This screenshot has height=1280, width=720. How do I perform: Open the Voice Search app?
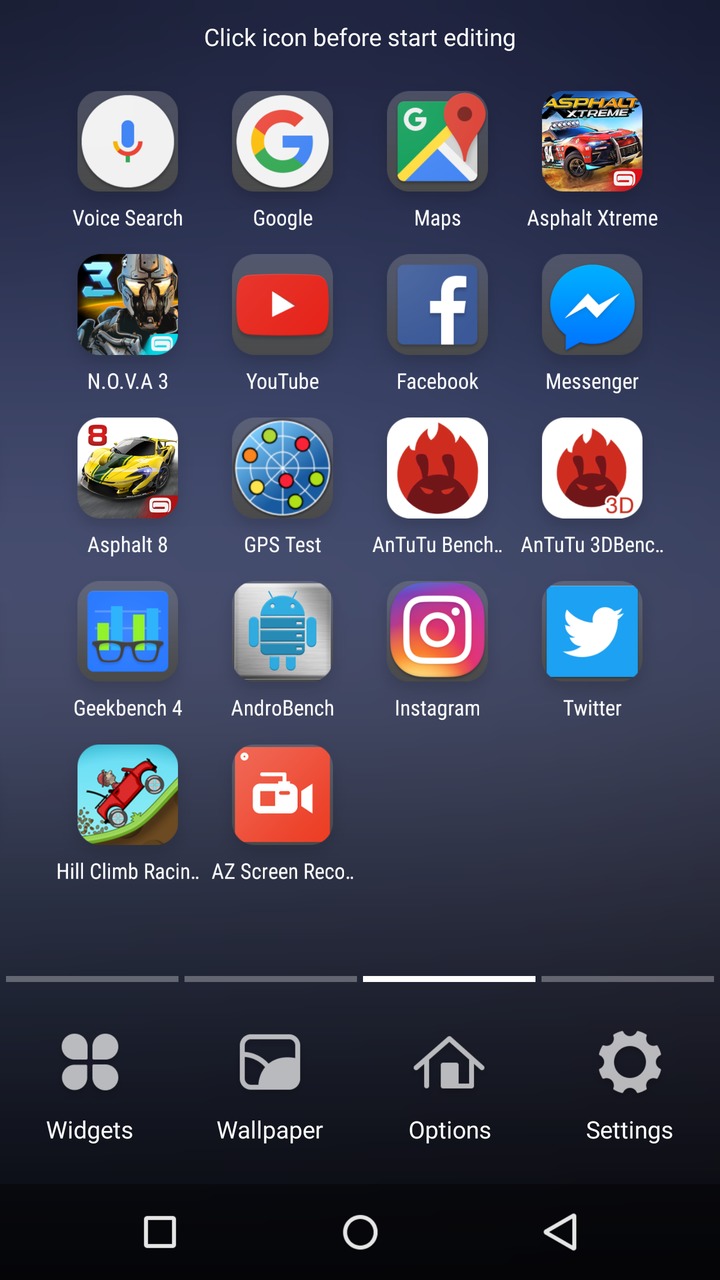pyautogui.click(x=128, y=141)
